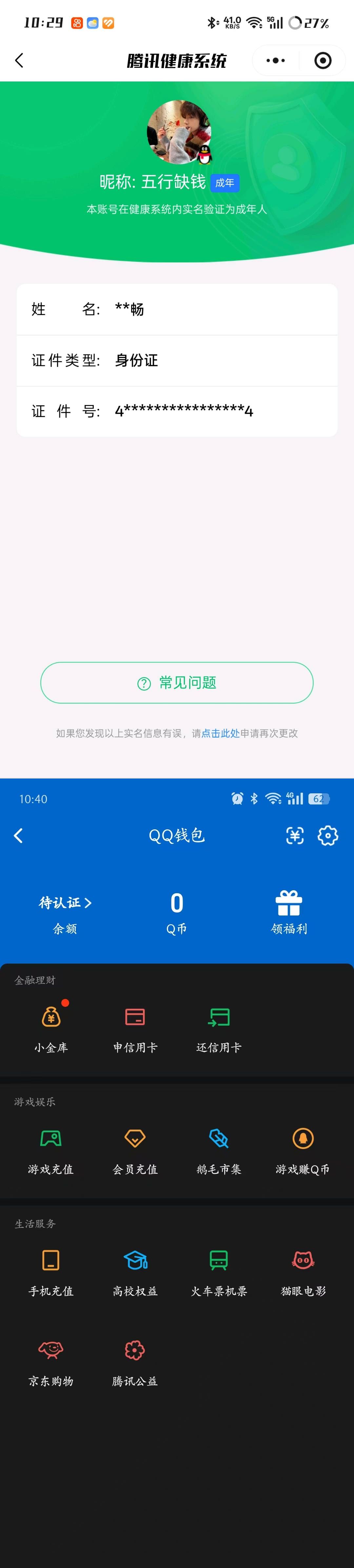Go back from the QQ钱包 page
This screenshot has width=354, height=1568.
[18, 836]
